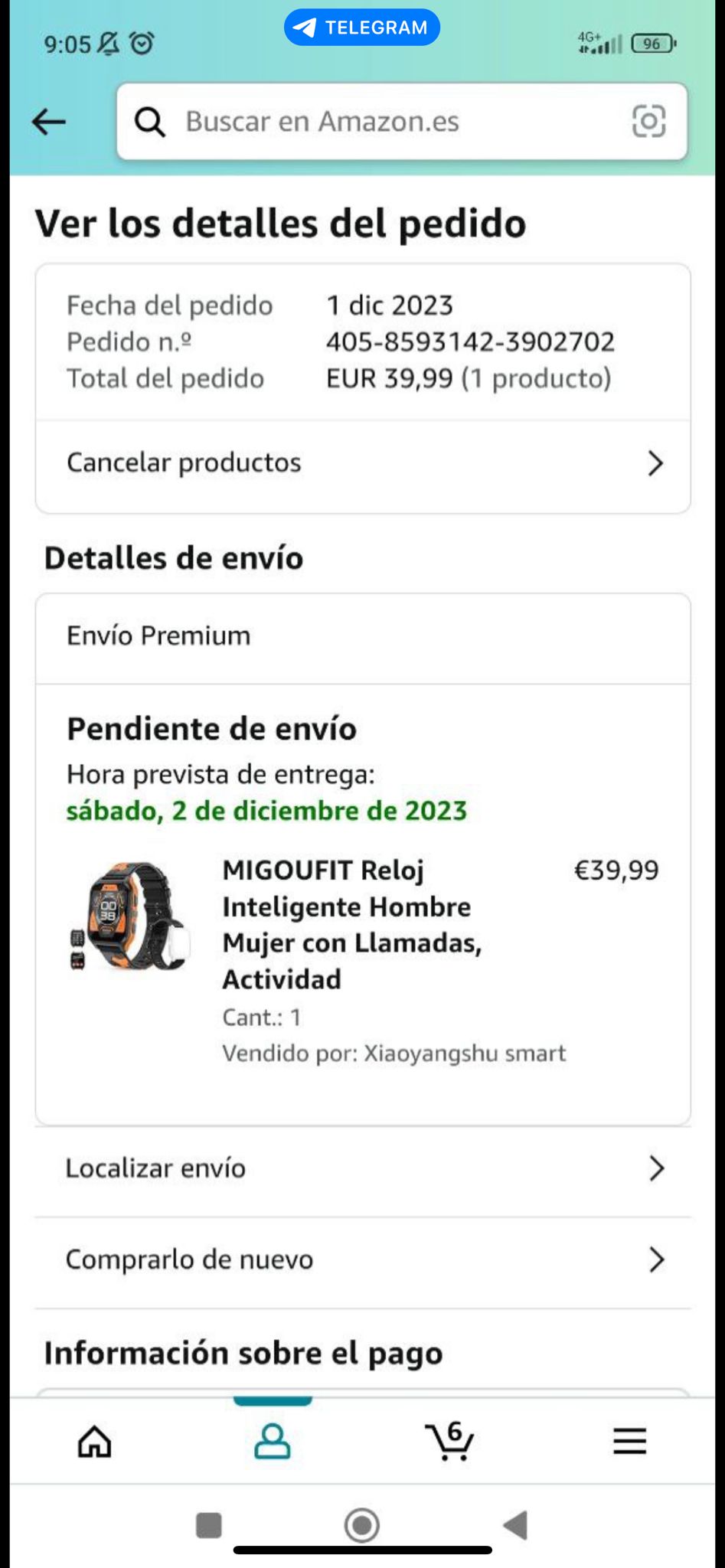Open the shopping cart tab
Screen dimensions: 725x1568
click(x=449, y=1442)
